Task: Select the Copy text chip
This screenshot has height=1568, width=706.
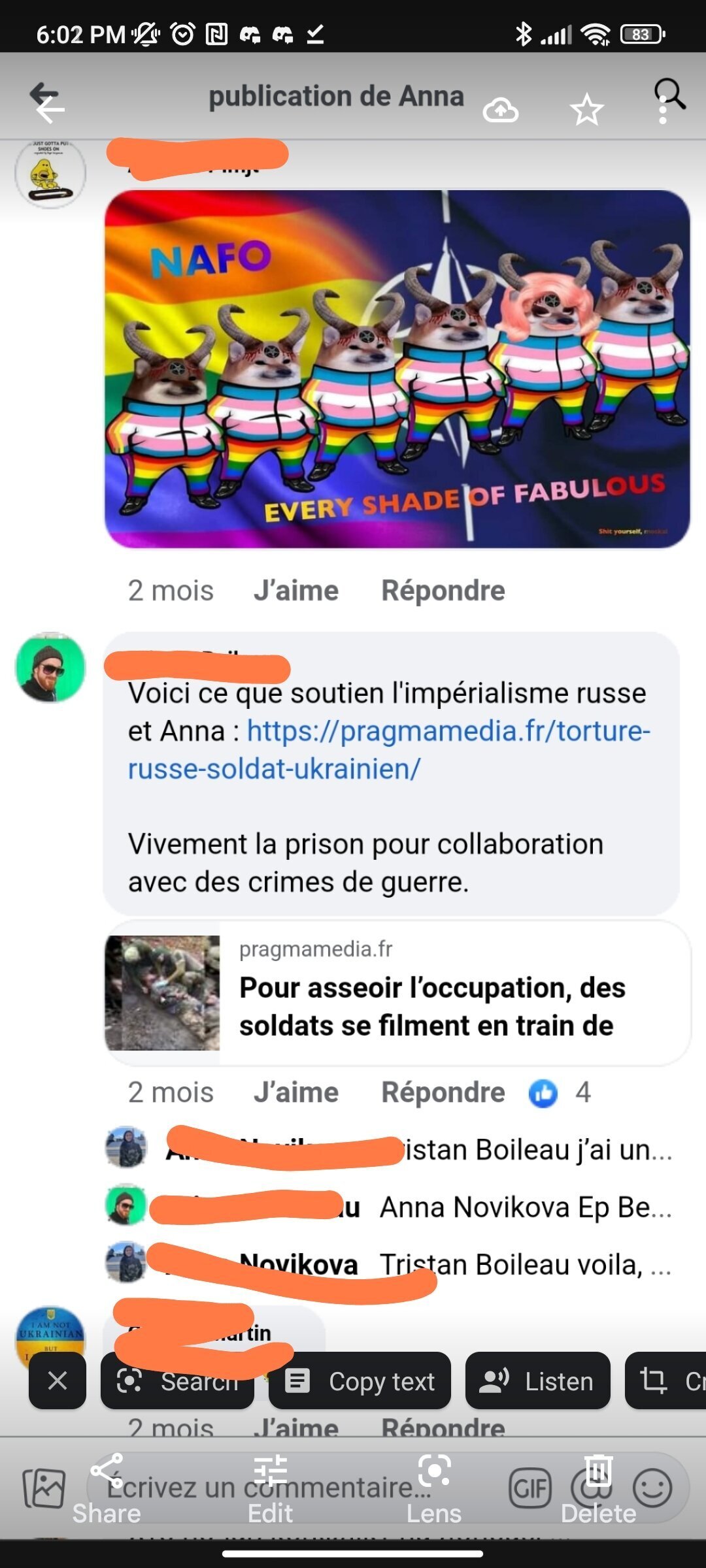Action: tap(360, 1380)
